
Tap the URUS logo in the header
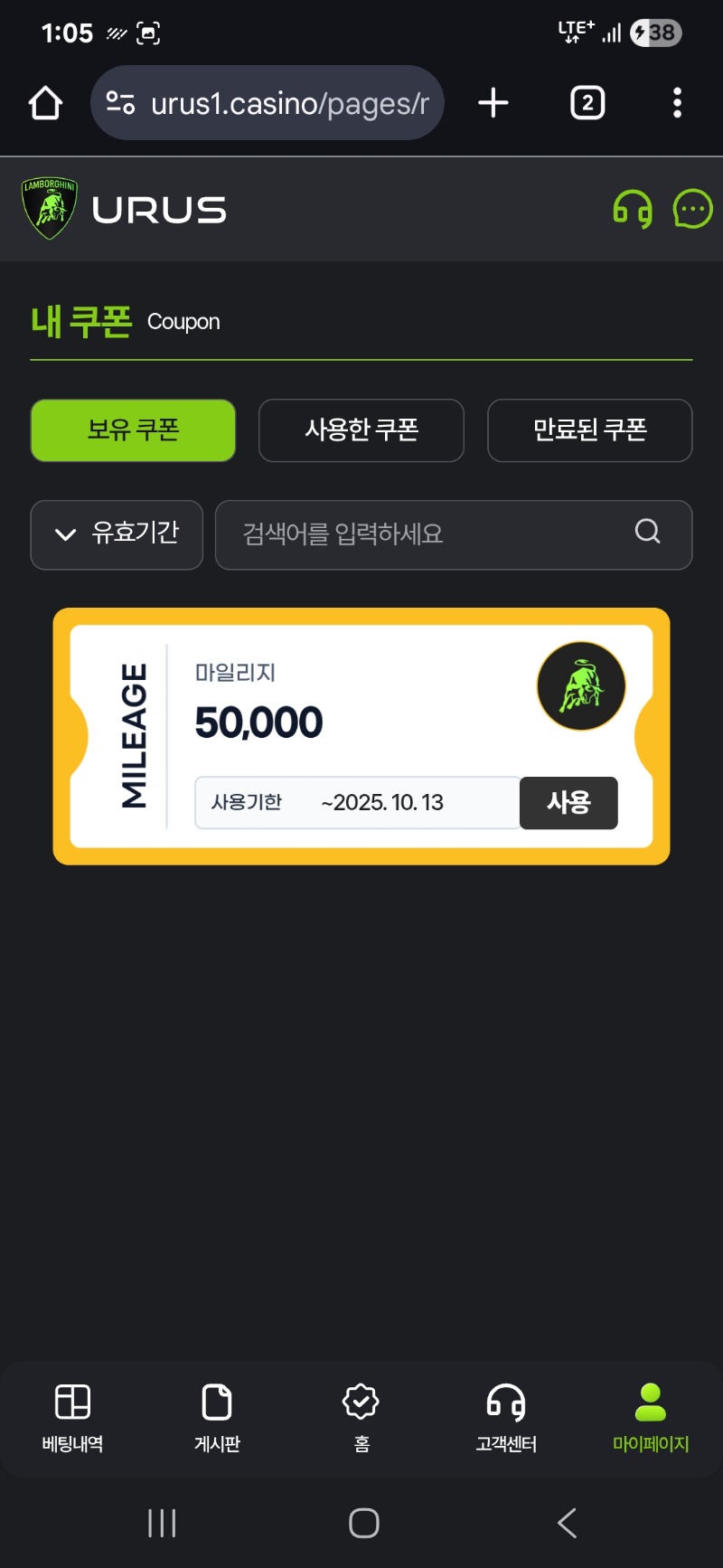click(x=127, y=210)
